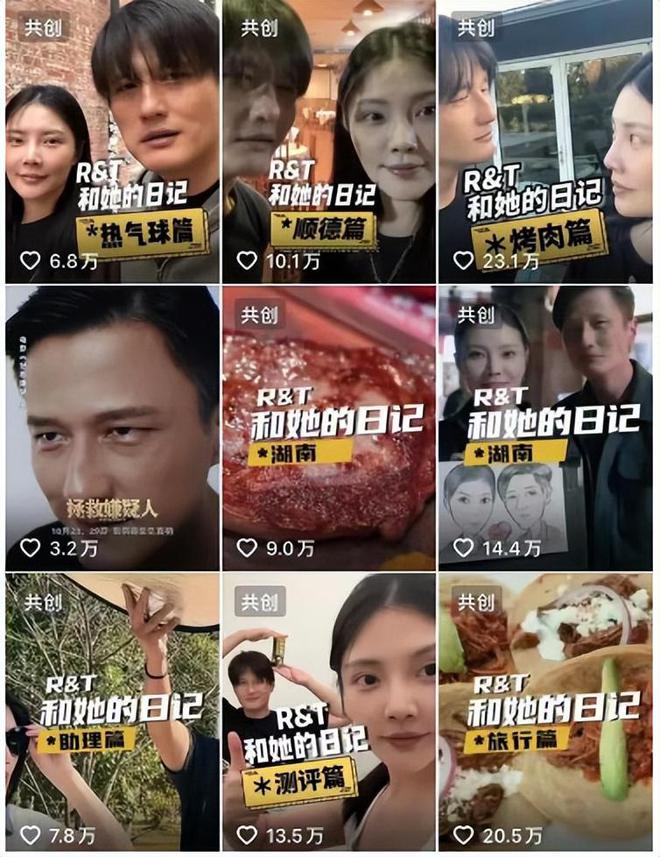Open the 湖南 video with 9.0万 likes
The width and height of the screenshot is (660, 857).
pos(328,428)
